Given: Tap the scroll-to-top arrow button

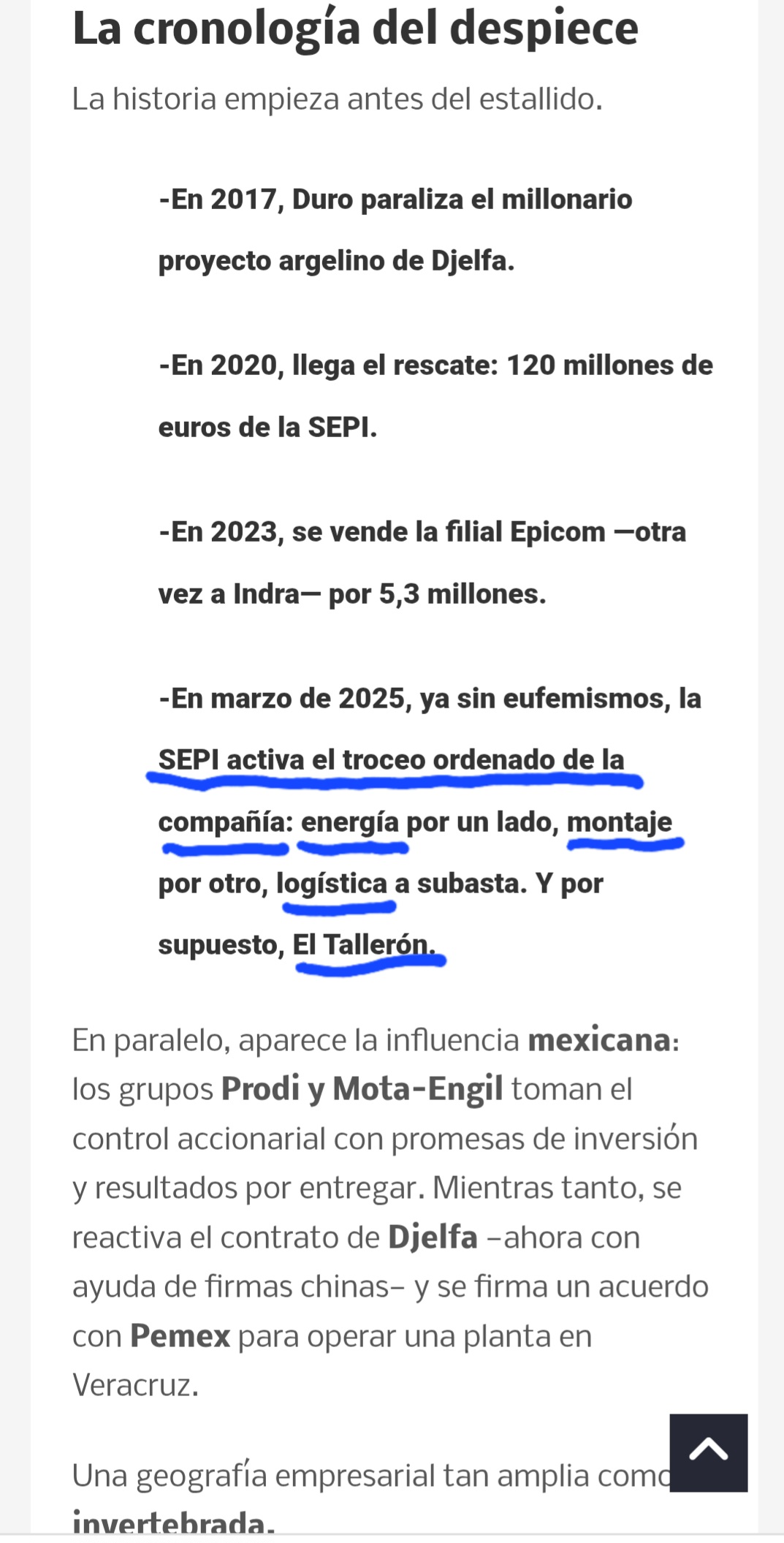Looking at the screenshot, I should [x=708, y=1452].
